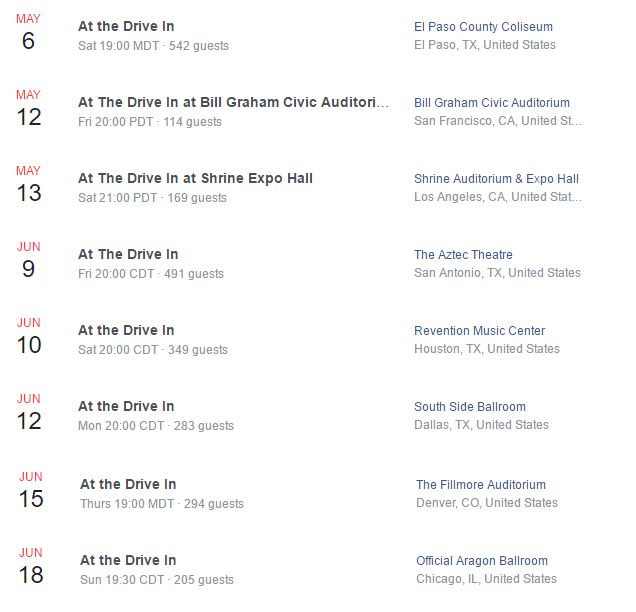636x612 pixels.
Task: Open the June 10 At the Drive In event
Action: (126, 331)
